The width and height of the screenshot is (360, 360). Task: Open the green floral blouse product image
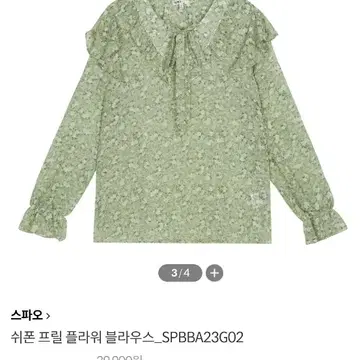pyautogui.click(x=183, y=122)
